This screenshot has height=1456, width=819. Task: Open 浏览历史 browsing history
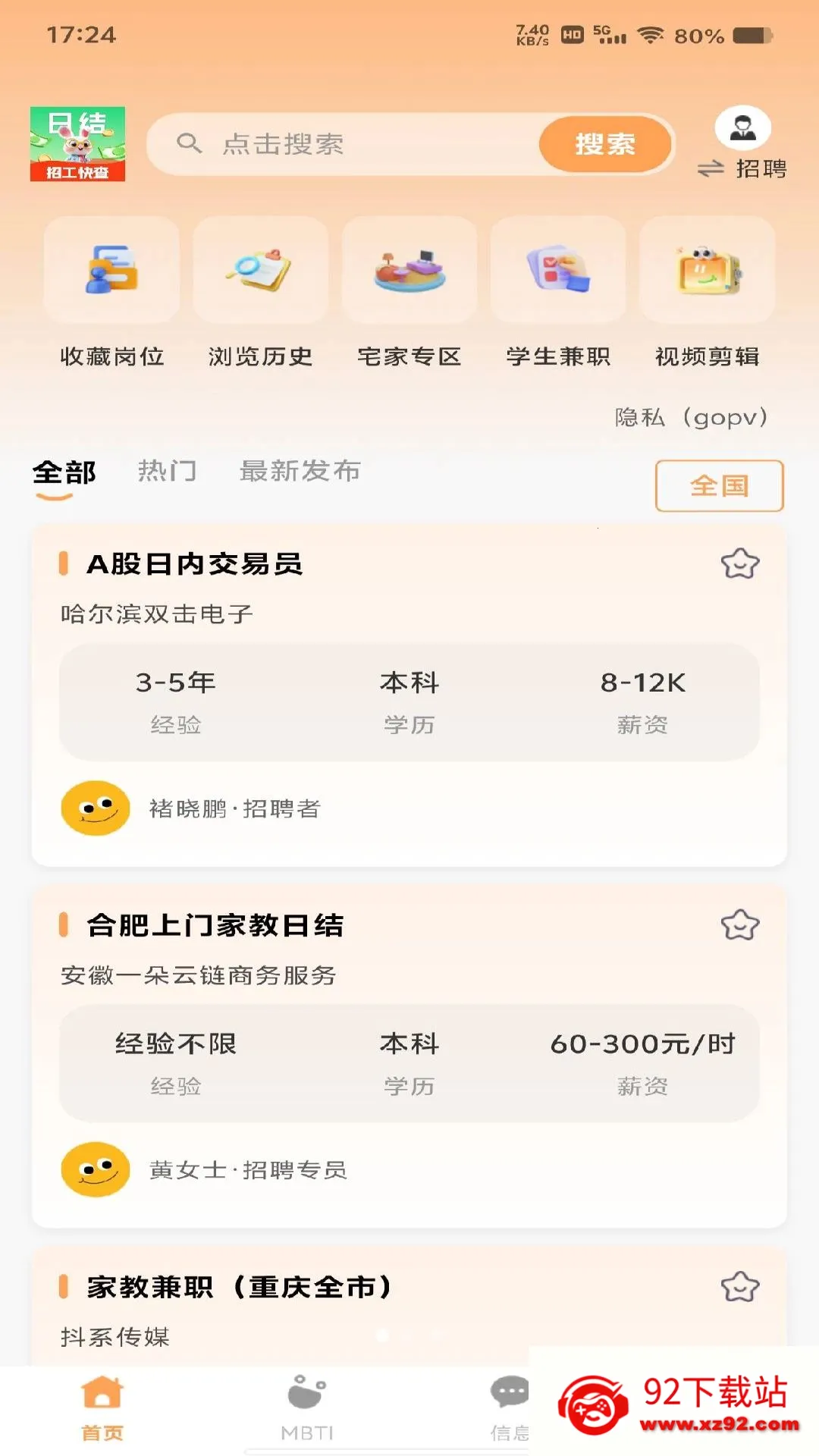tap(260, 292)
